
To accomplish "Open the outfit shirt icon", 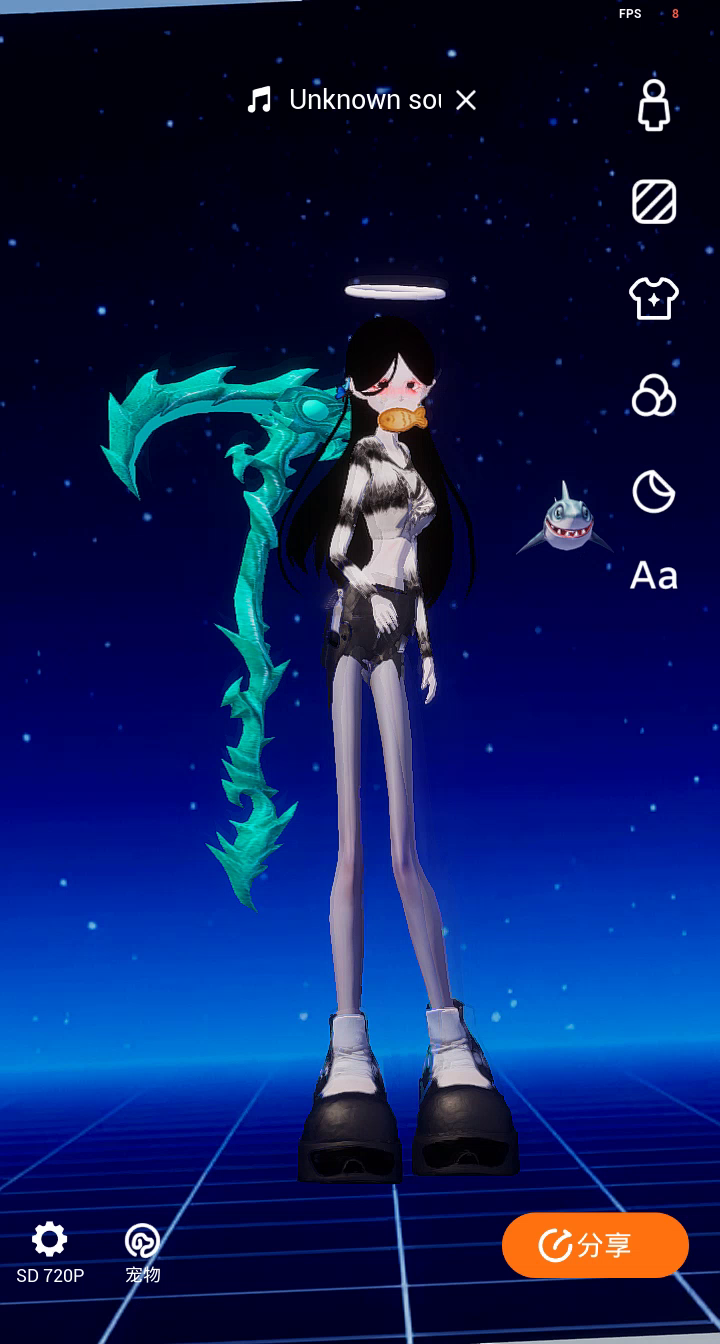I will [654, 298].
